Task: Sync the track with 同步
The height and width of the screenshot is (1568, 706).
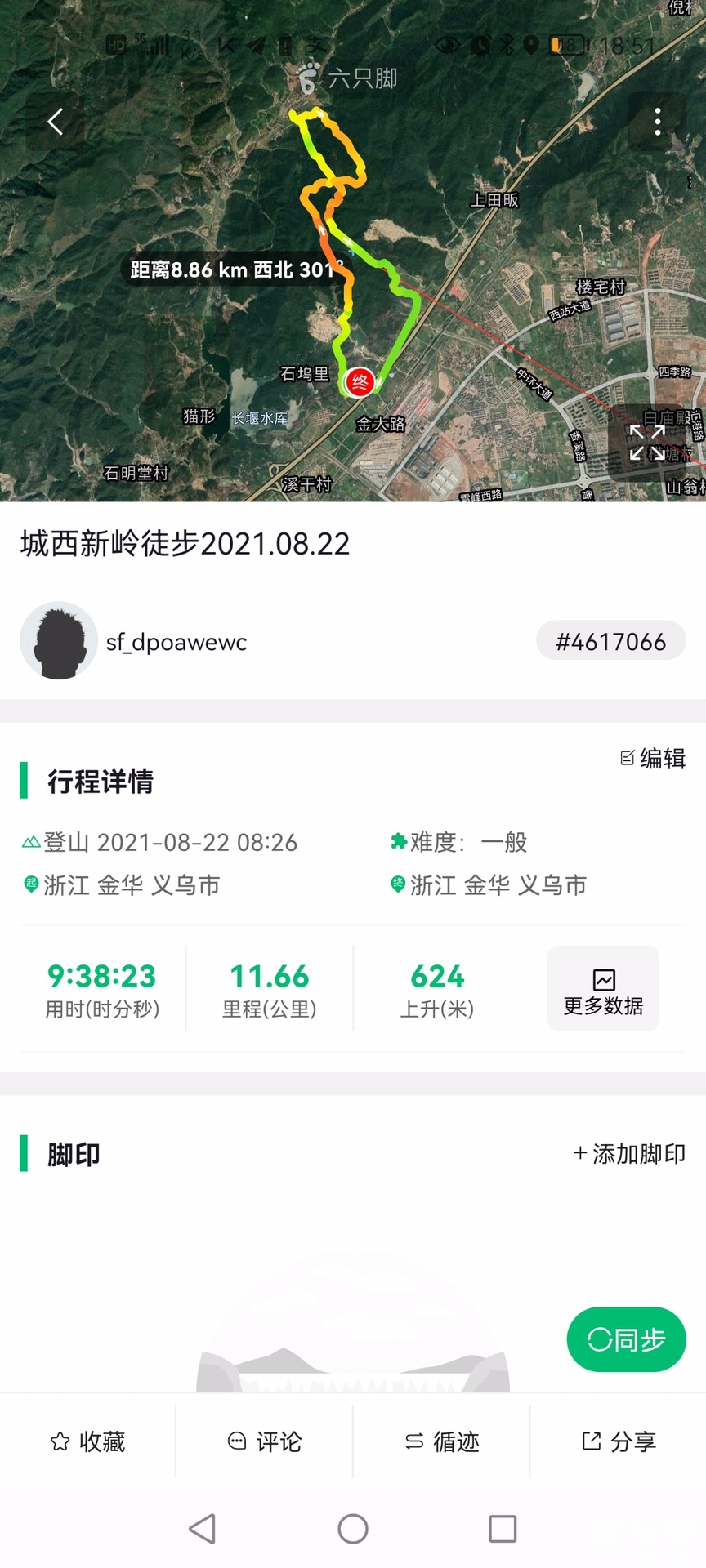Action: (626, 1339)
